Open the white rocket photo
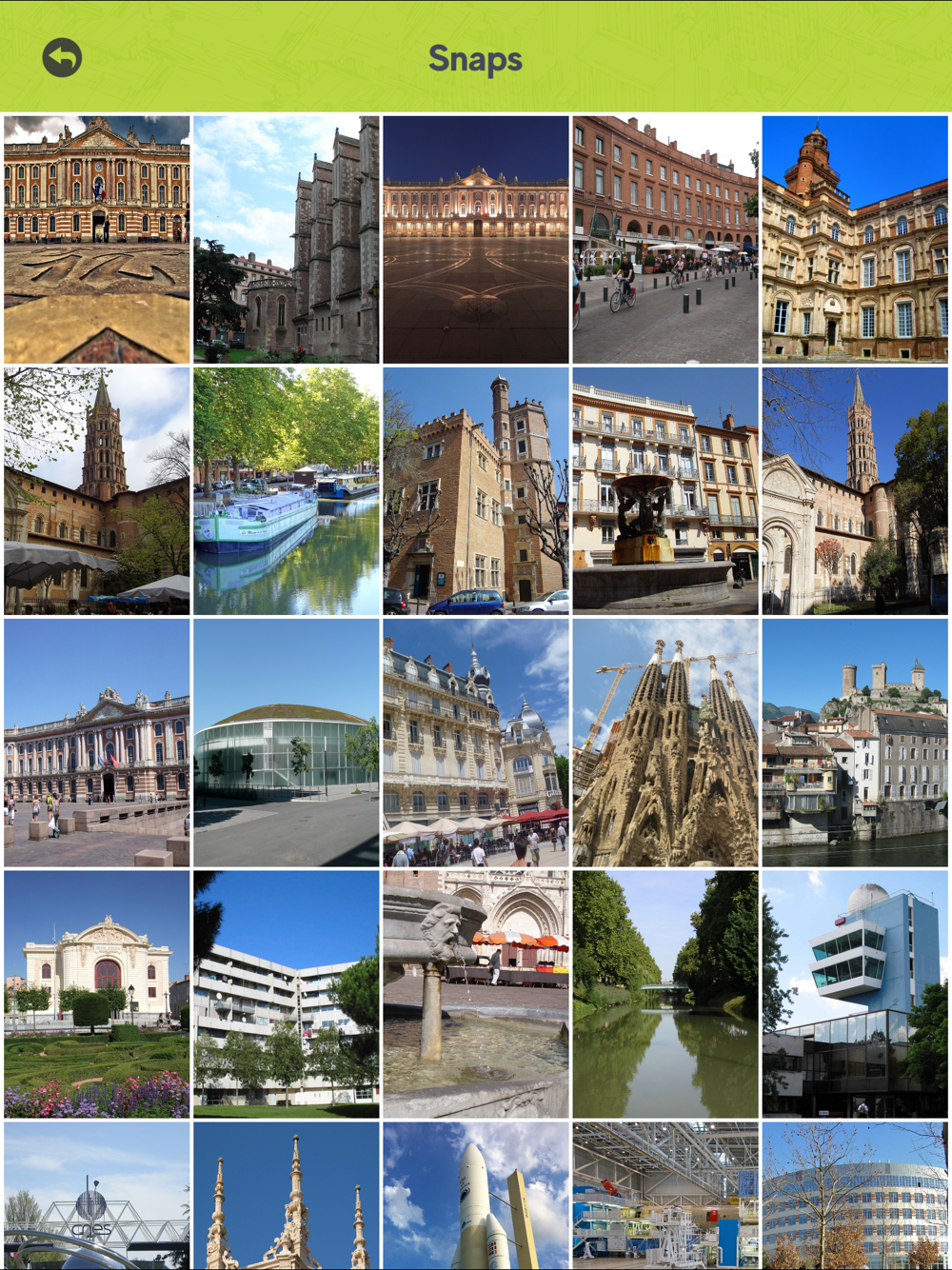 tap(476, 1195)
